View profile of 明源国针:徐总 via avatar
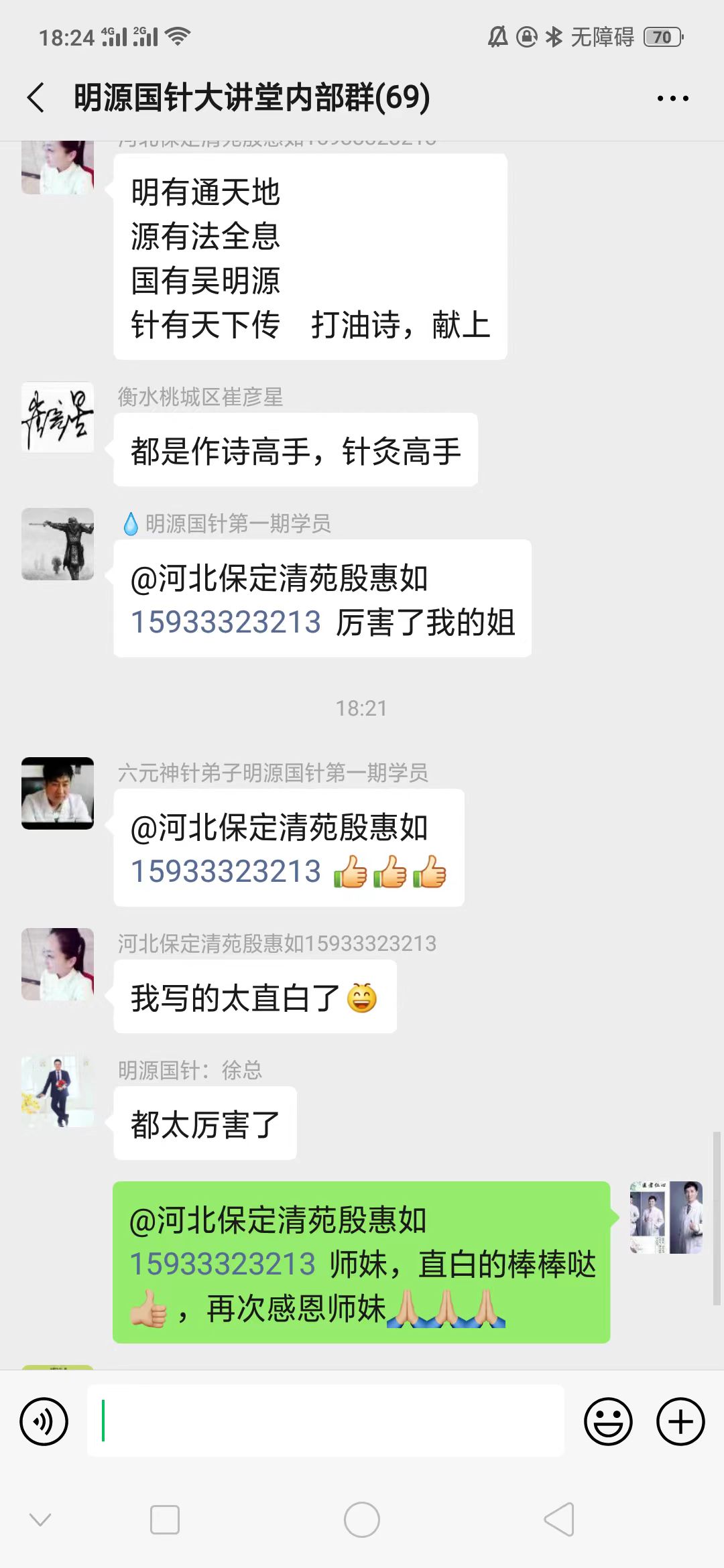This screenshot has width=724, height=1568. [58, 1091]
